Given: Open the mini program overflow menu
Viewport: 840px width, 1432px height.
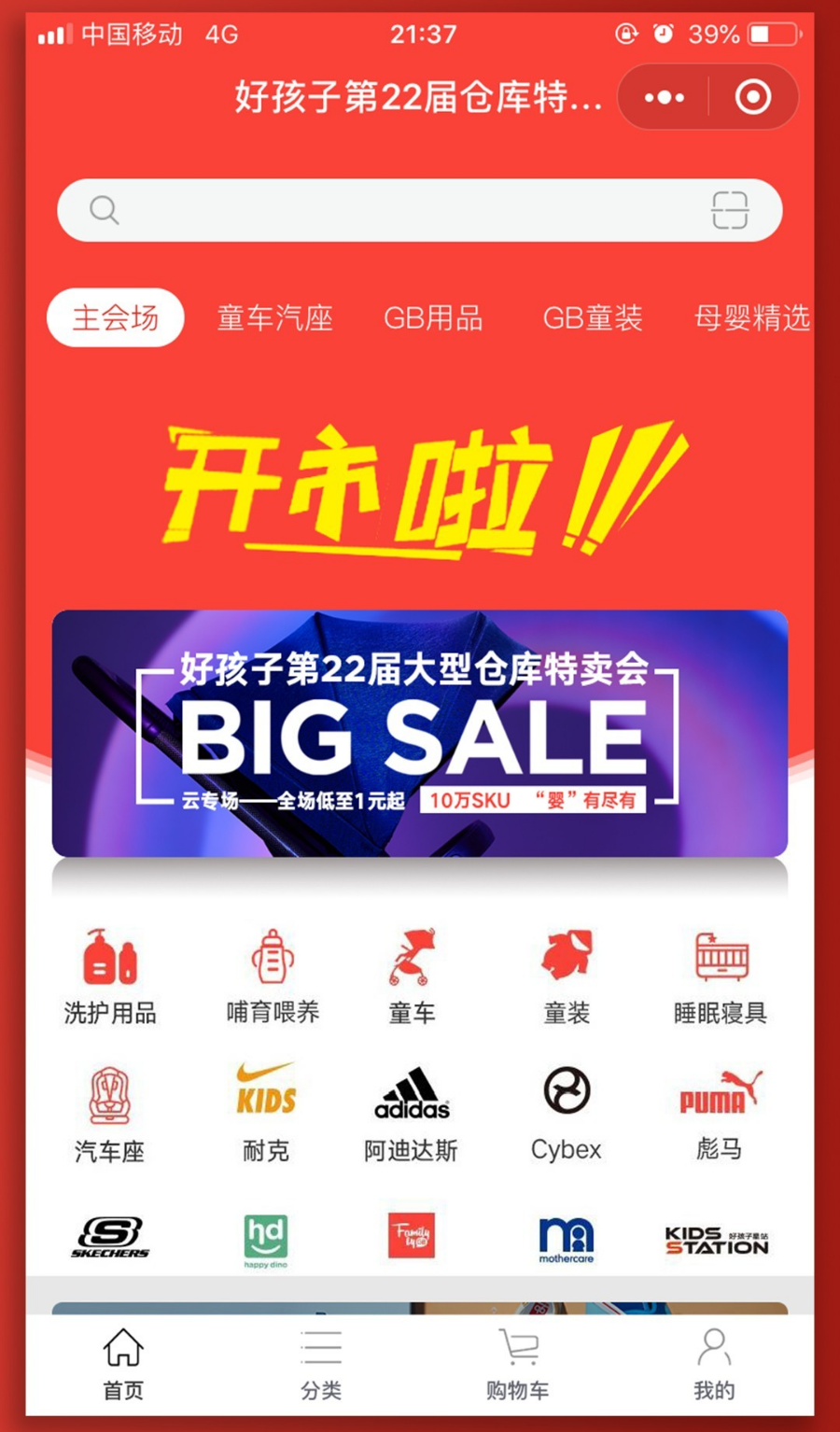Looking at the screenshot, I should point(665,97).
